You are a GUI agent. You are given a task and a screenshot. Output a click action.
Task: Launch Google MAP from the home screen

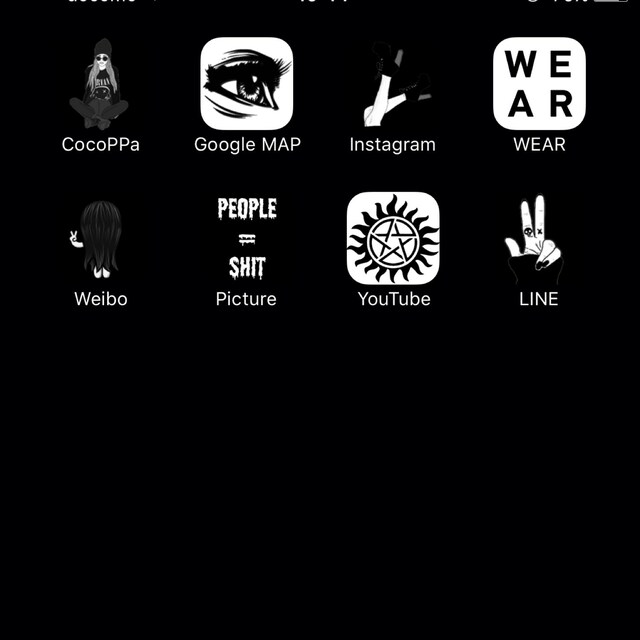(246, 85)
